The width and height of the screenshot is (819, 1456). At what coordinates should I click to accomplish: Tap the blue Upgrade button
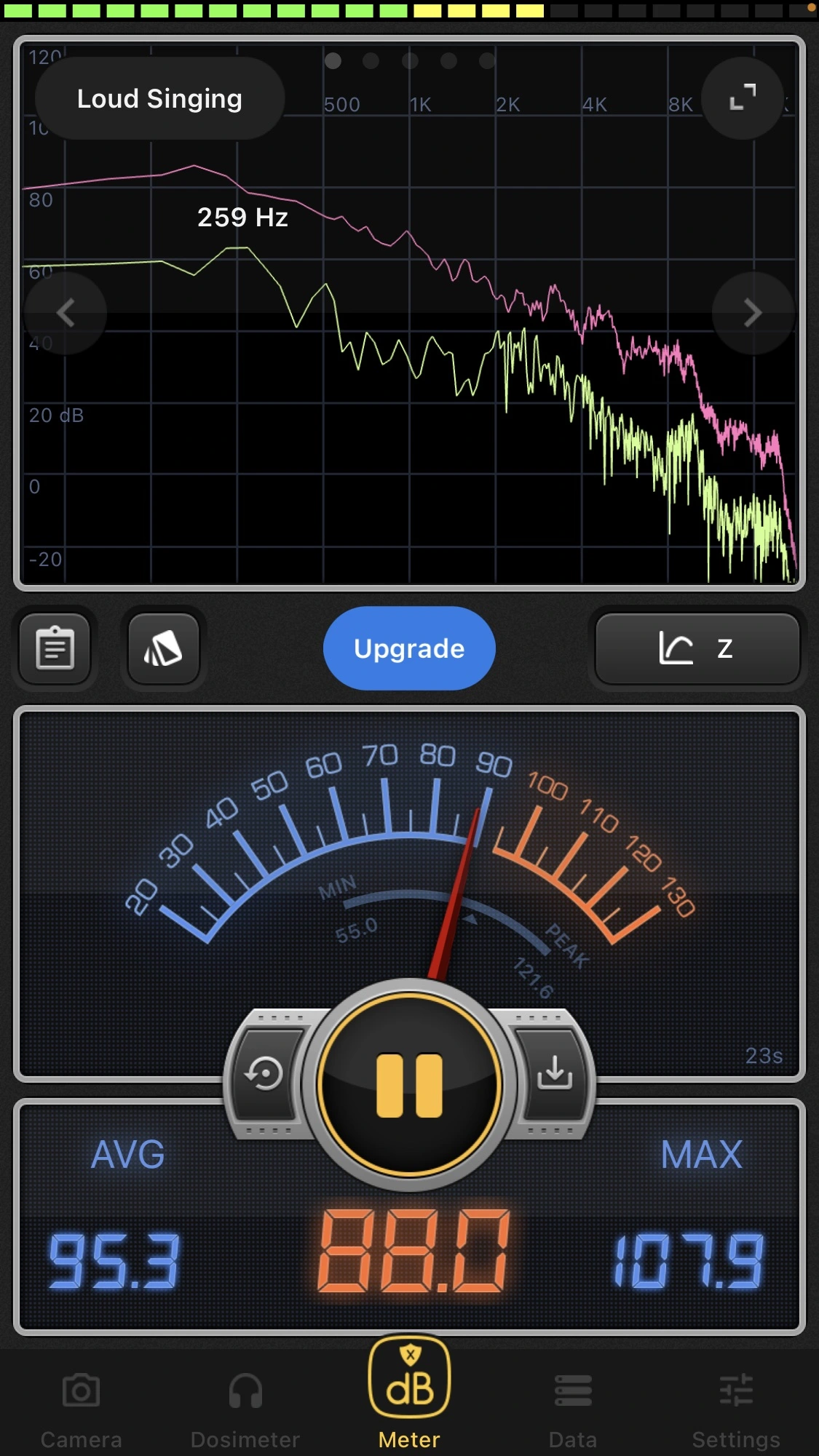tap(409, 648)
